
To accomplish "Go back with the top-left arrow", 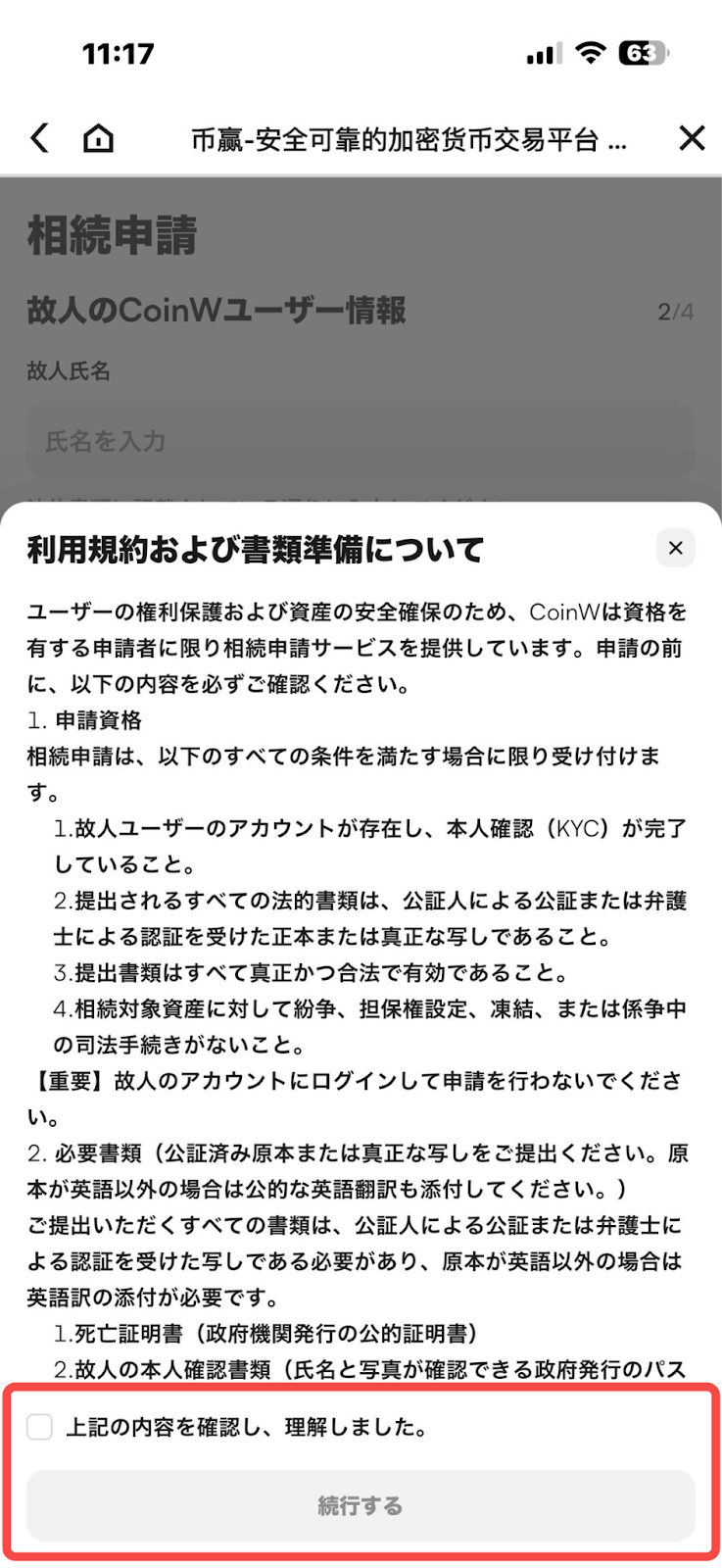I will [39, 138].
